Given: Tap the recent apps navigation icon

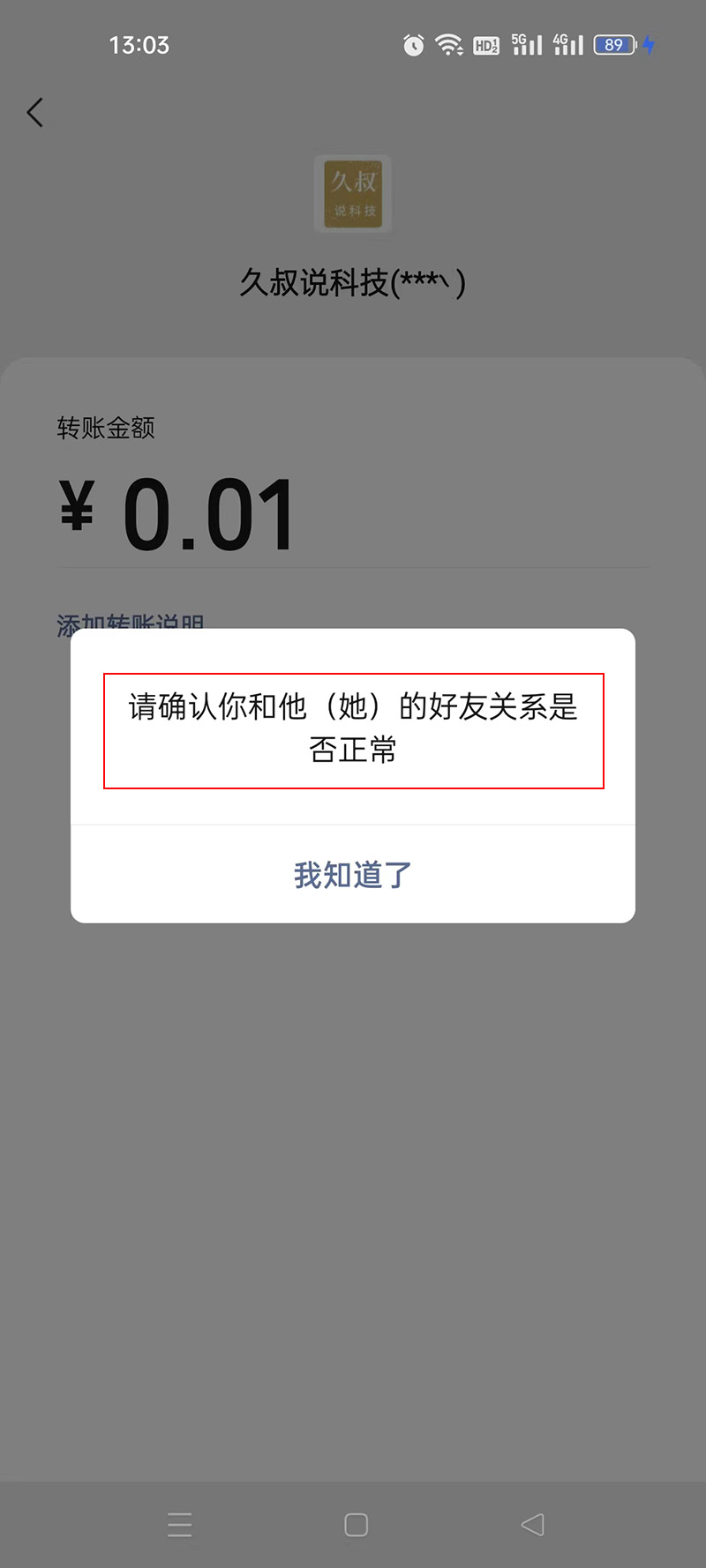Looking at the screenshot, I should [x=179, y=1524].
